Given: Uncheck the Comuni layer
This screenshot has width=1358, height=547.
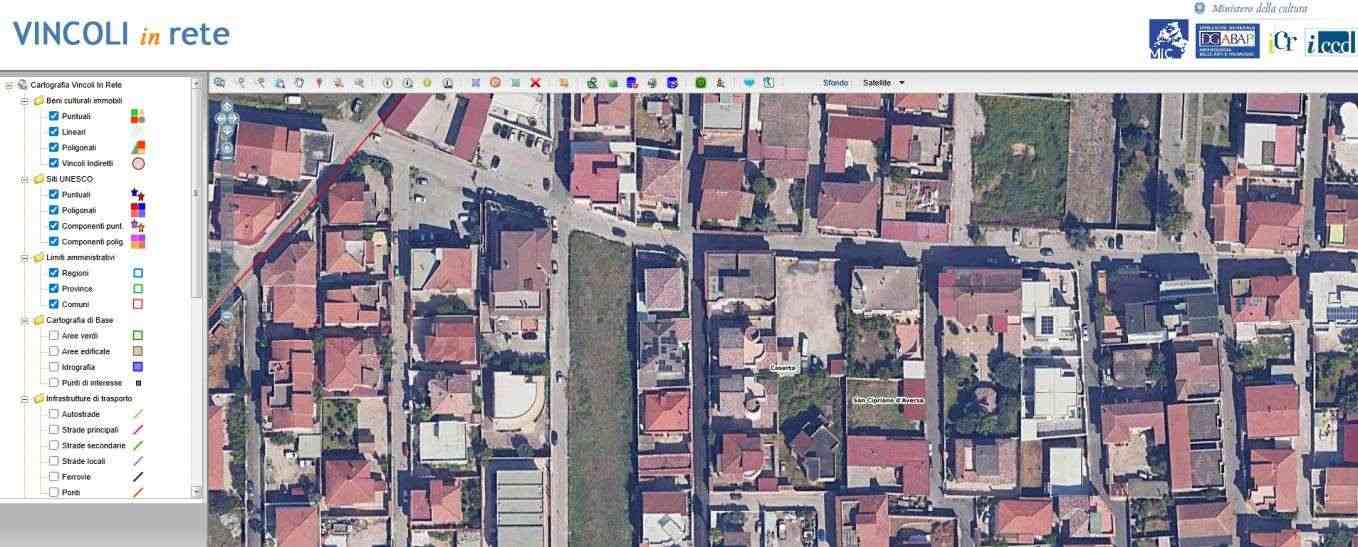Looking at the screenshot, I should pyautogui.click(x=54, y=304).
